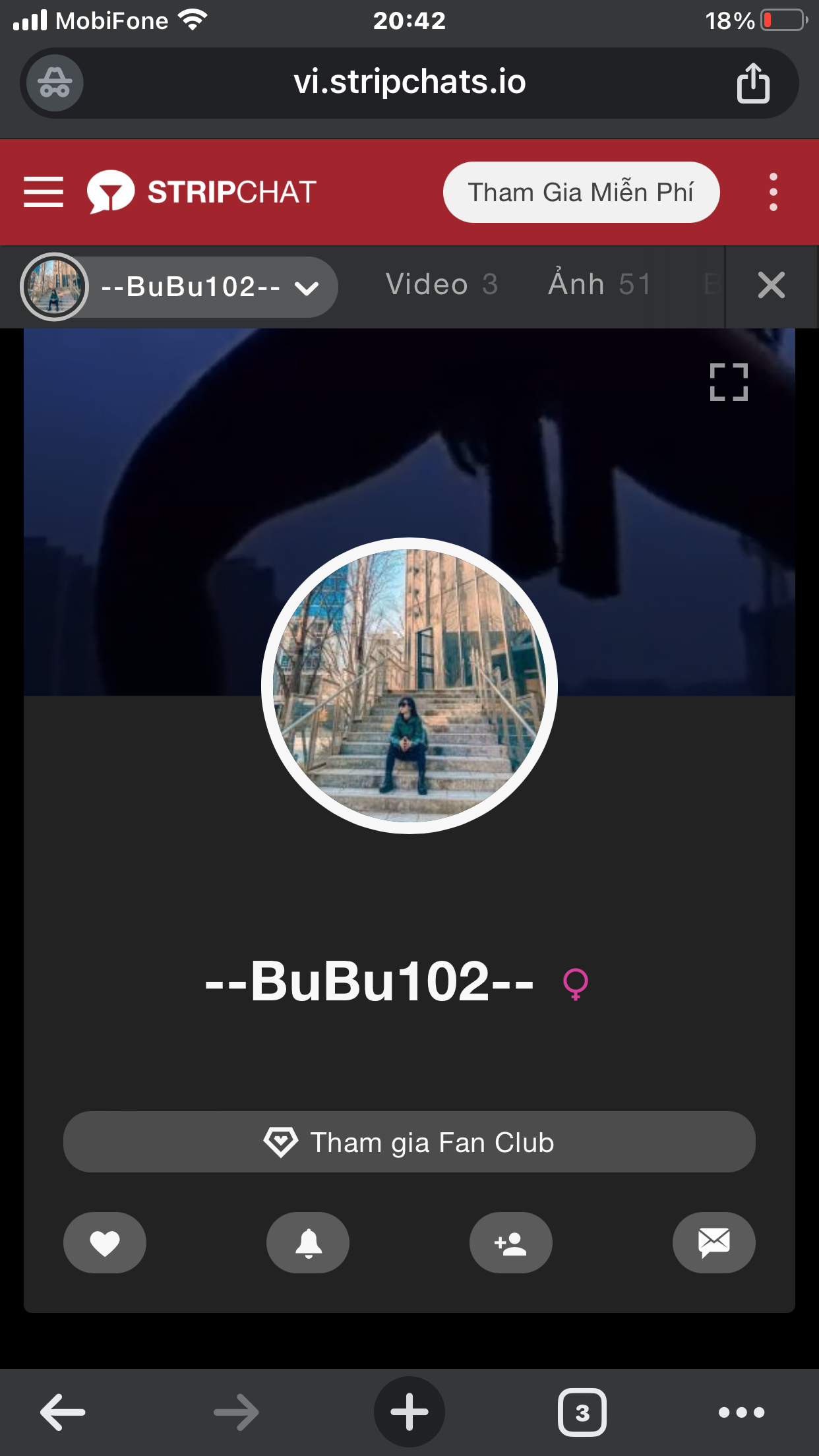Open the hamburger menu
The width and height of the screenshot is (819, 1456).
coord(44,192)
